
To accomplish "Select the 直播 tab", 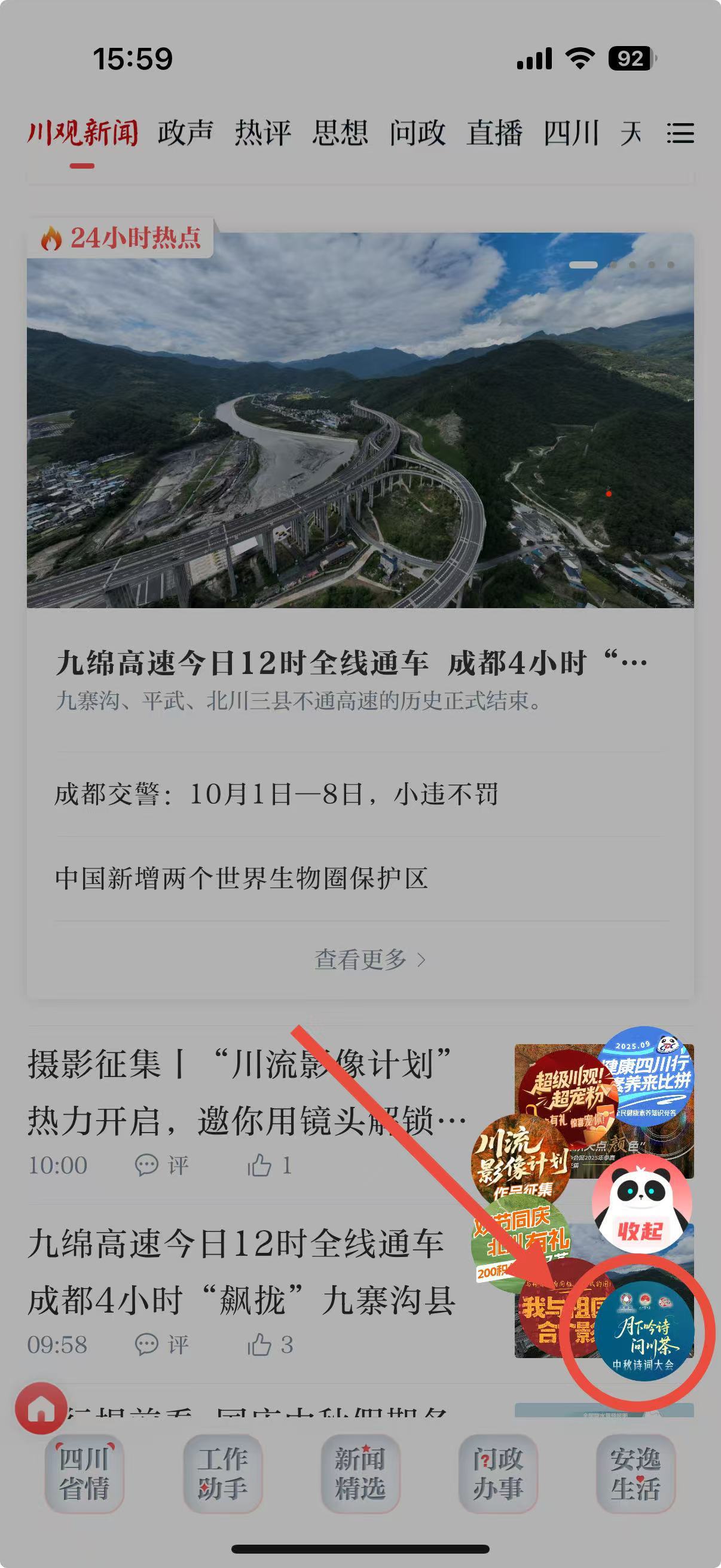I will pos(494,133).
